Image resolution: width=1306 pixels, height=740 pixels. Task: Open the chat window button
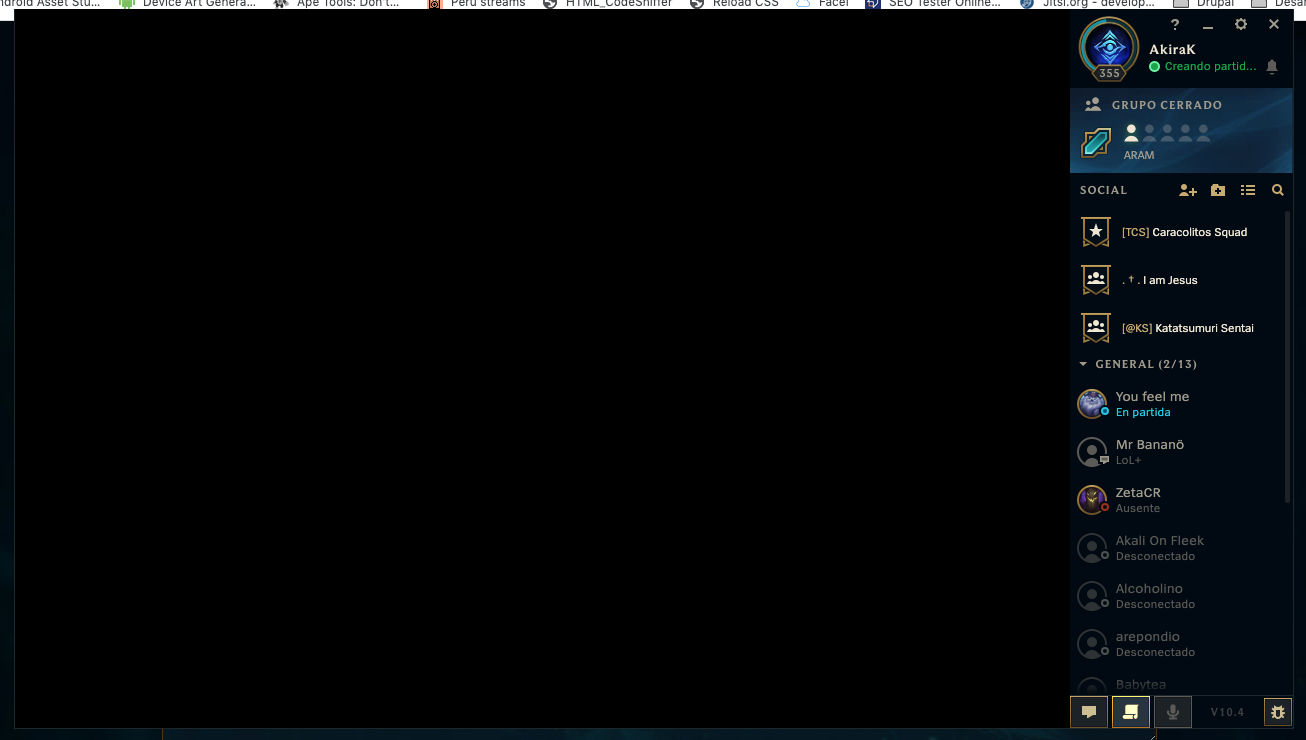(x=1089, y=712)
